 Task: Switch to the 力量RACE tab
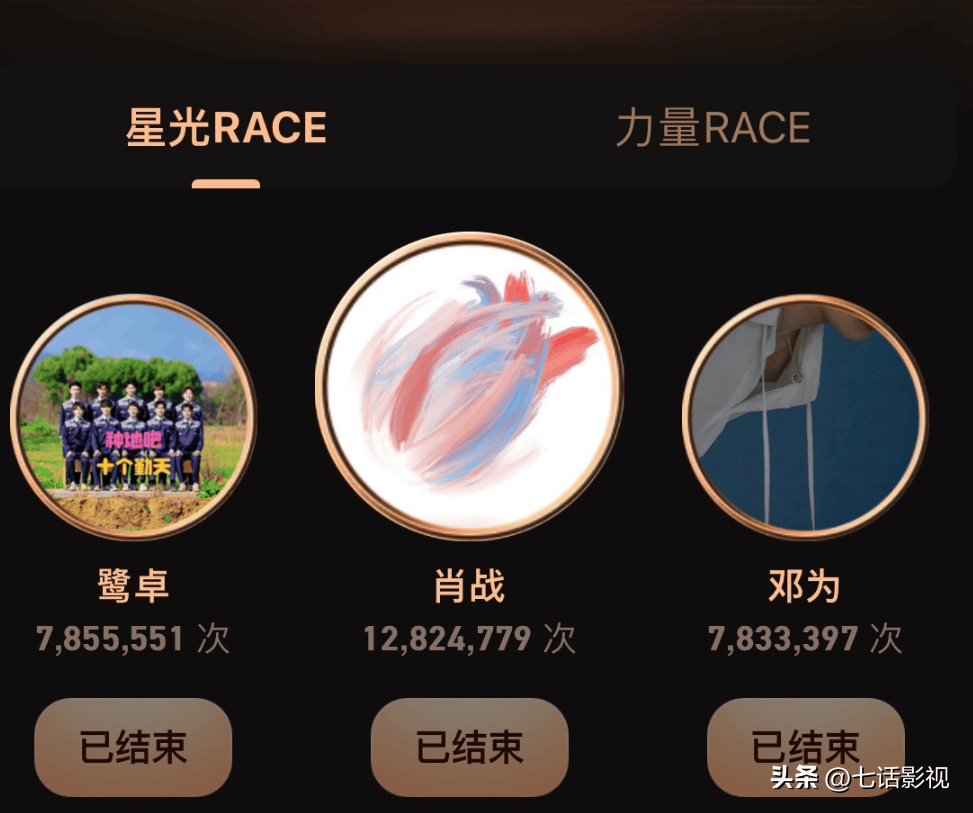point(712,128)
